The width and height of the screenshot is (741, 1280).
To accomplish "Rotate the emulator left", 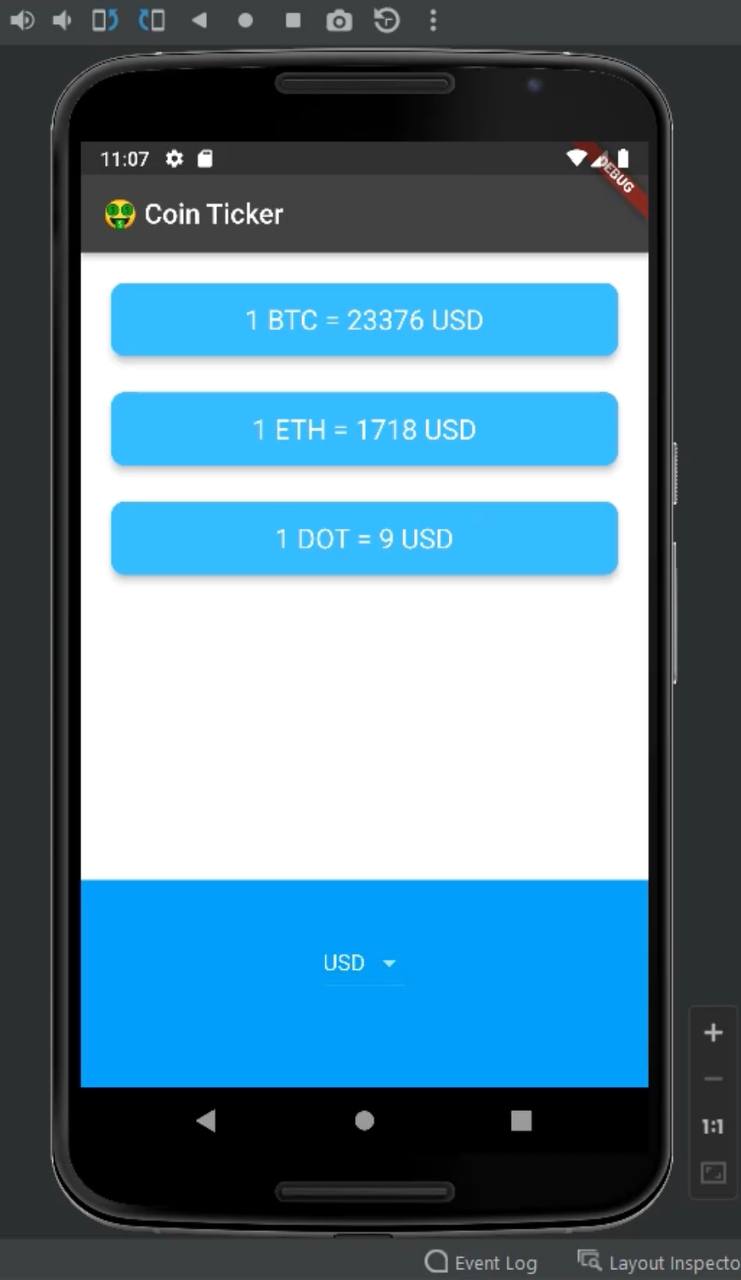I will (x=104, y=20).
